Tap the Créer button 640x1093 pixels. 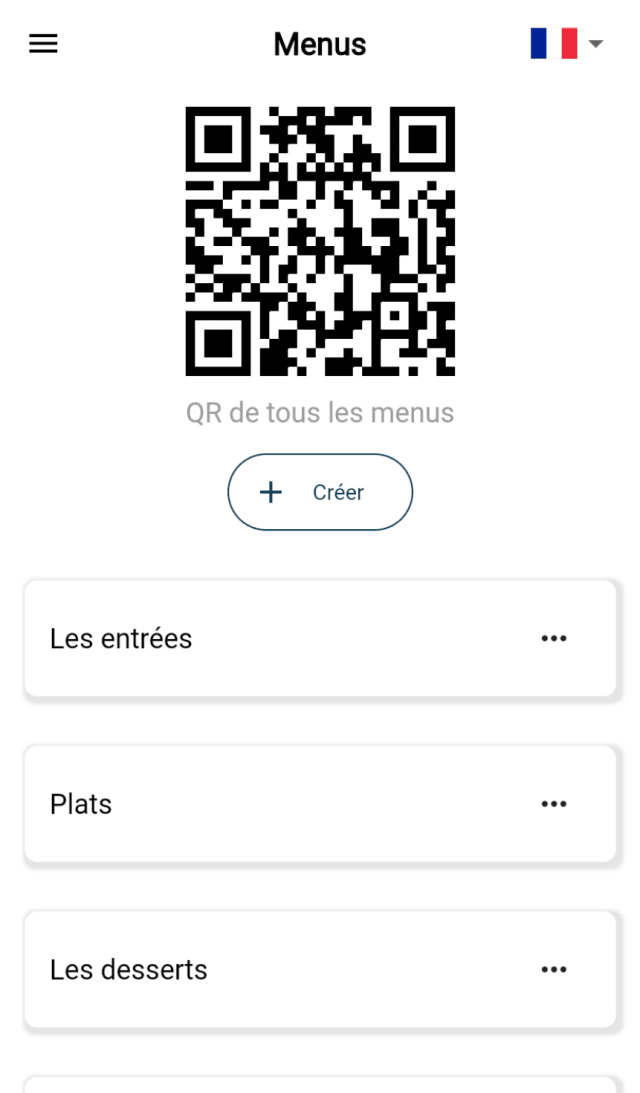[x=320, y=492]
